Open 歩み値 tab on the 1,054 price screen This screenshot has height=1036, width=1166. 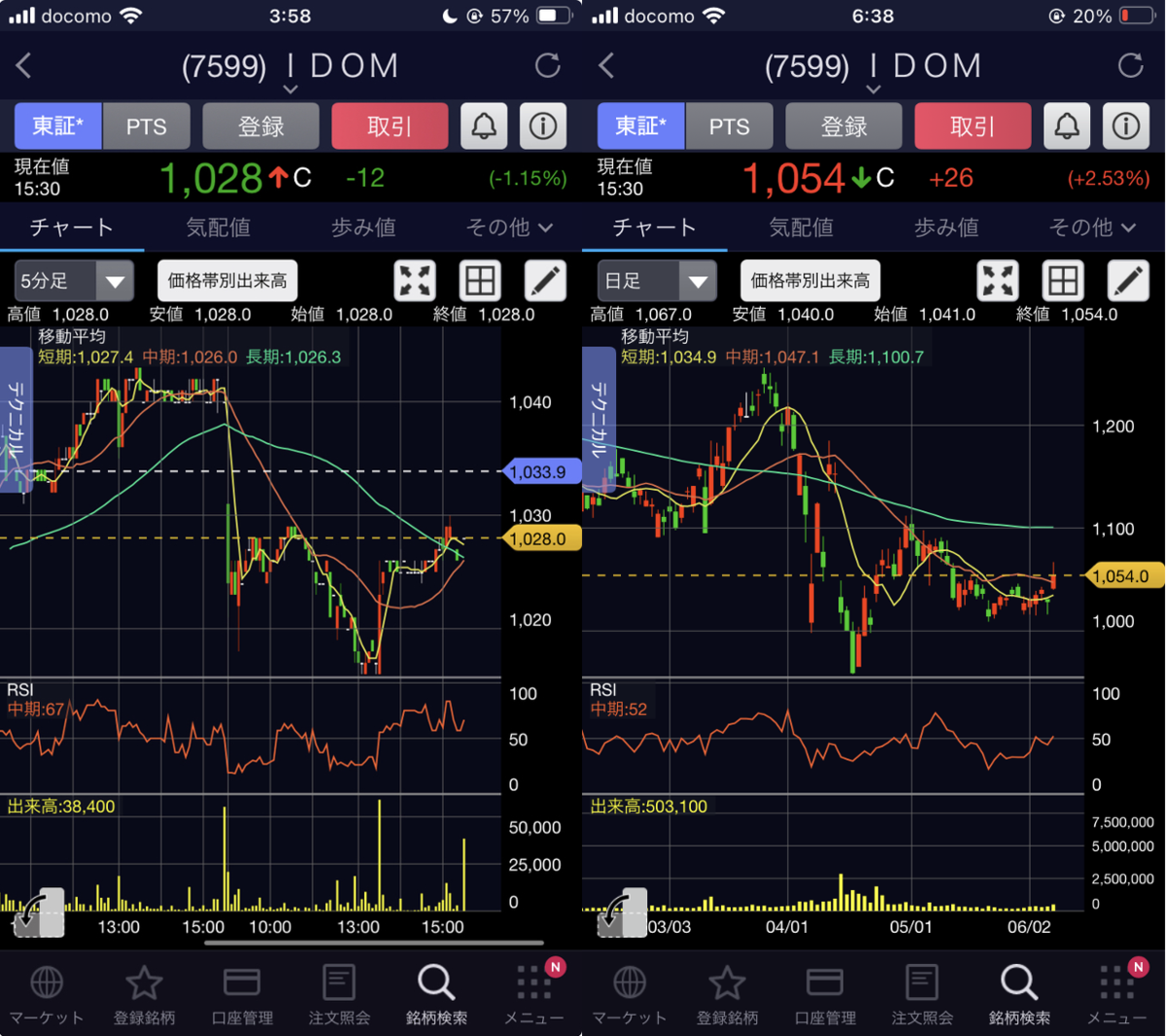945,227
